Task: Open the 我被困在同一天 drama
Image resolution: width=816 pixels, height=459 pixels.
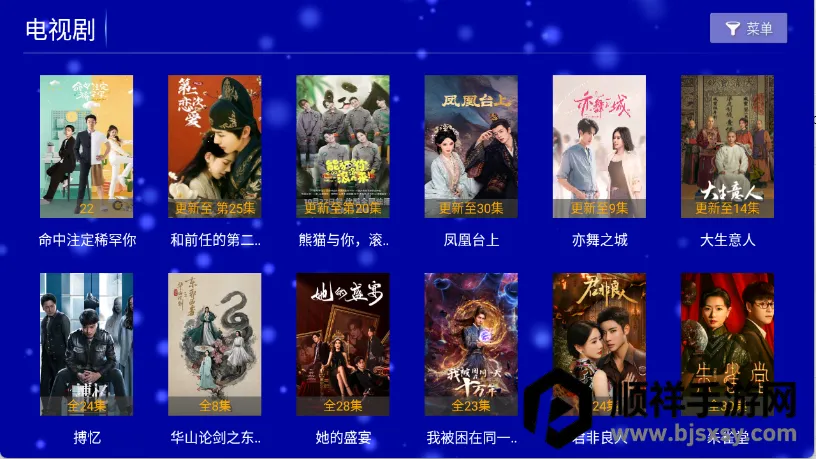Action: tap(471, 344)
